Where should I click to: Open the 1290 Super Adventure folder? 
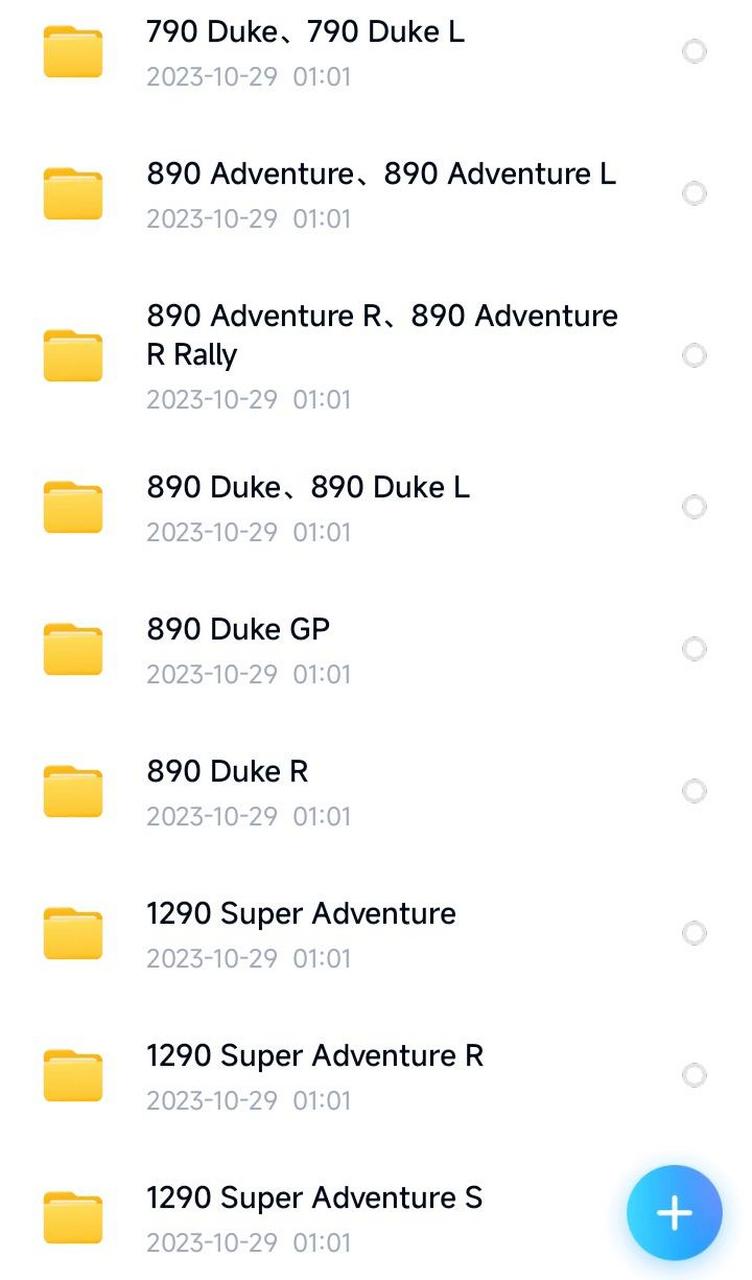click(301, 914)
